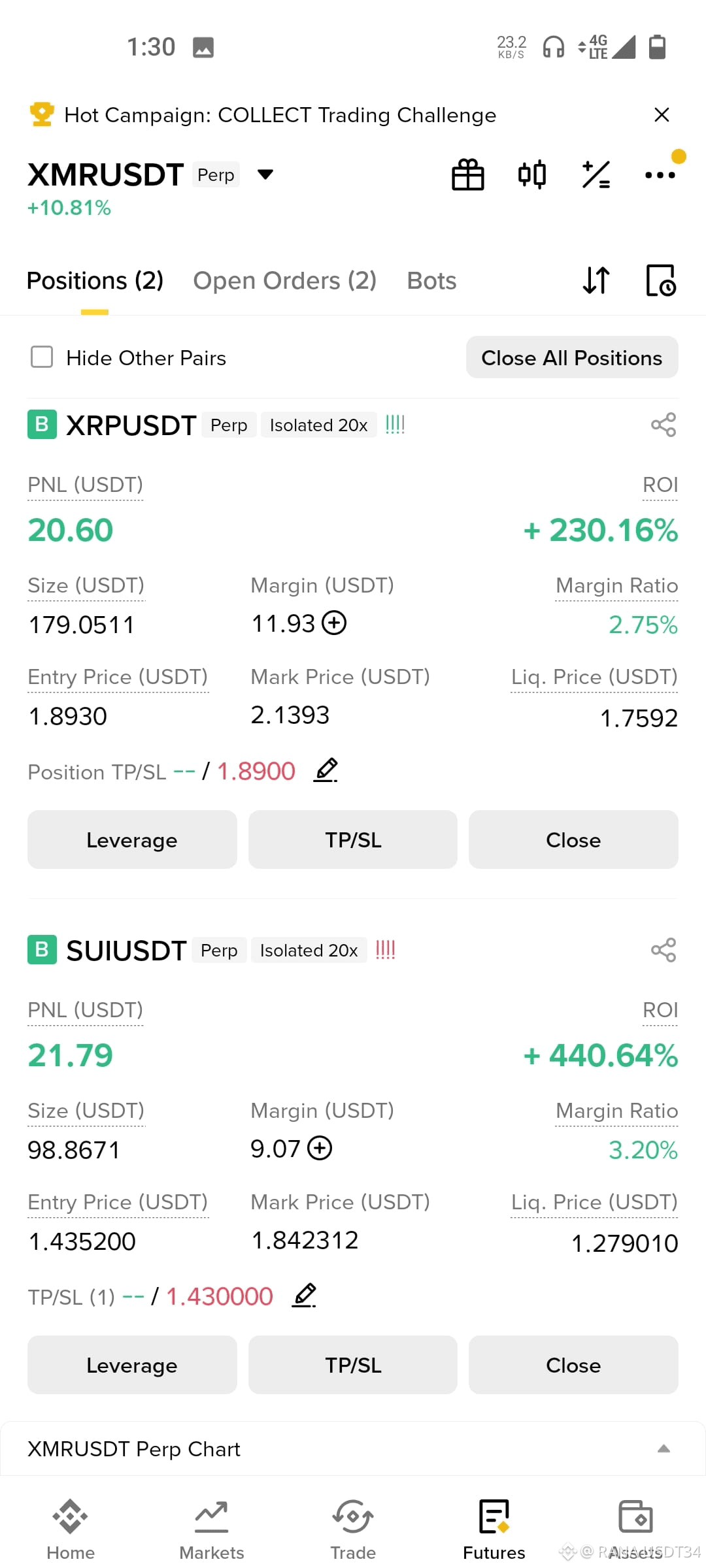Screen dimensions: 706x1568
Task: Add margin to the XRPUSDT position
Action: point(335,623)
